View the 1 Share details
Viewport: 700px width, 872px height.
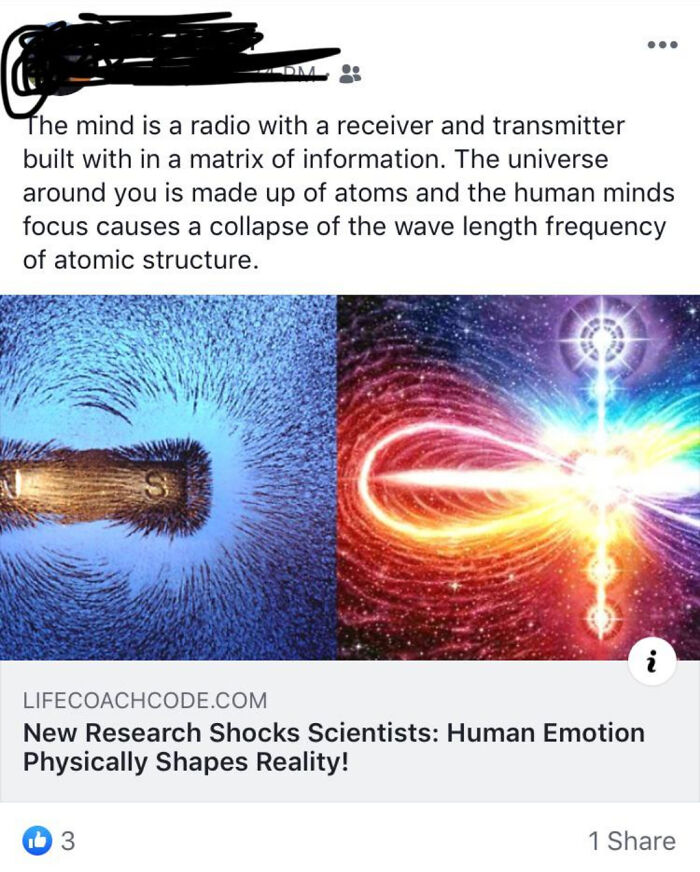[x=631, y=841]
